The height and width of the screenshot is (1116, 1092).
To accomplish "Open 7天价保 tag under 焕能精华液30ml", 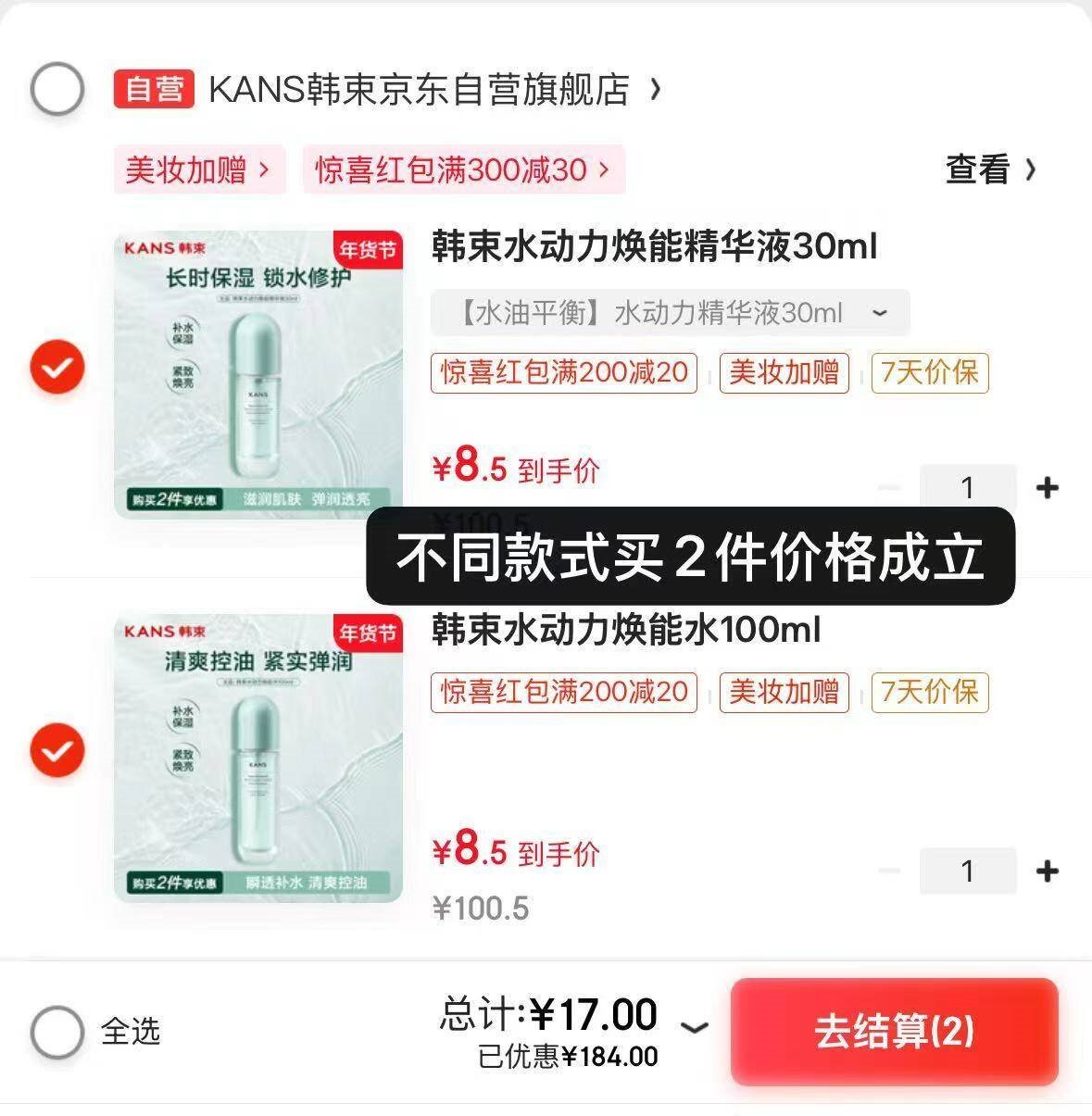I will coord(929,373).
